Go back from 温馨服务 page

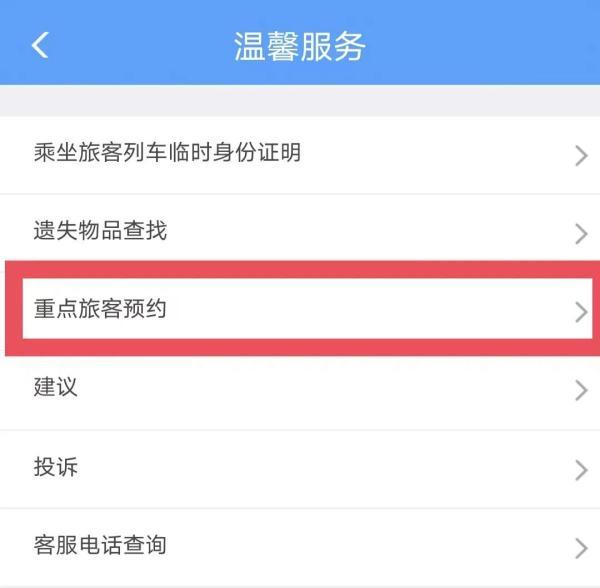click(40, 45)
